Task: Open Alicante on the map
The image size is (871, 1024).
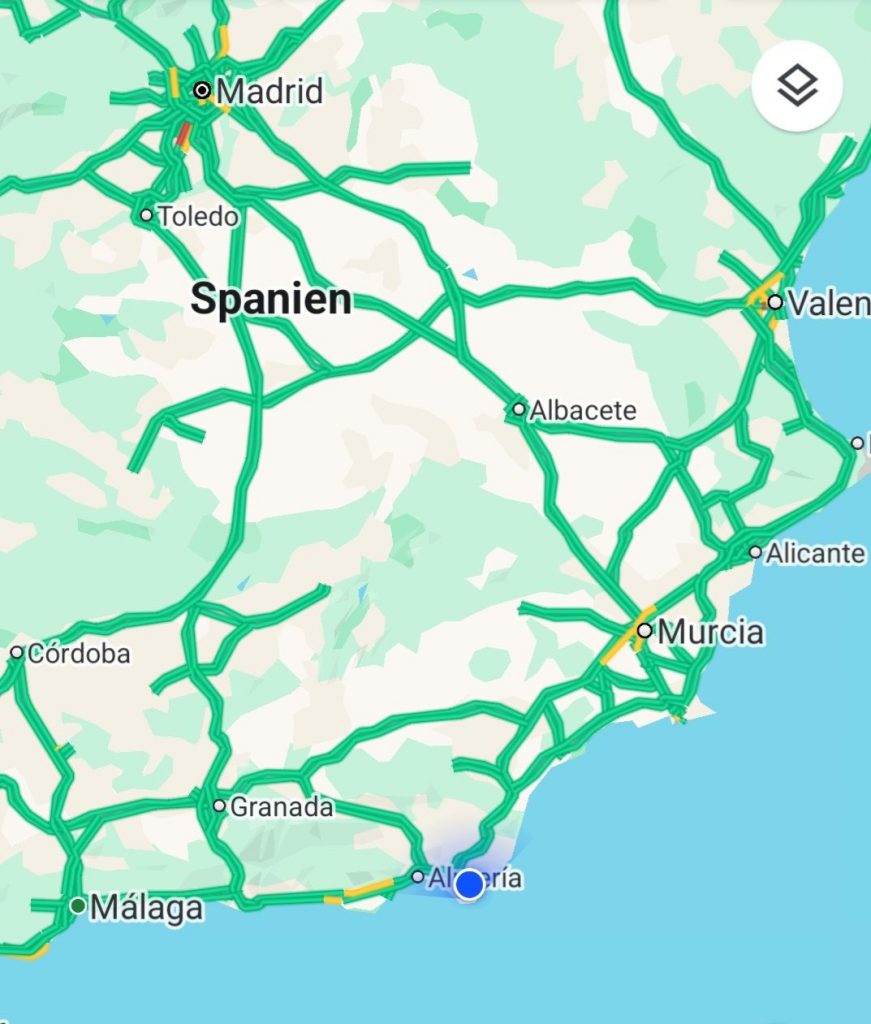Action: 814,553
